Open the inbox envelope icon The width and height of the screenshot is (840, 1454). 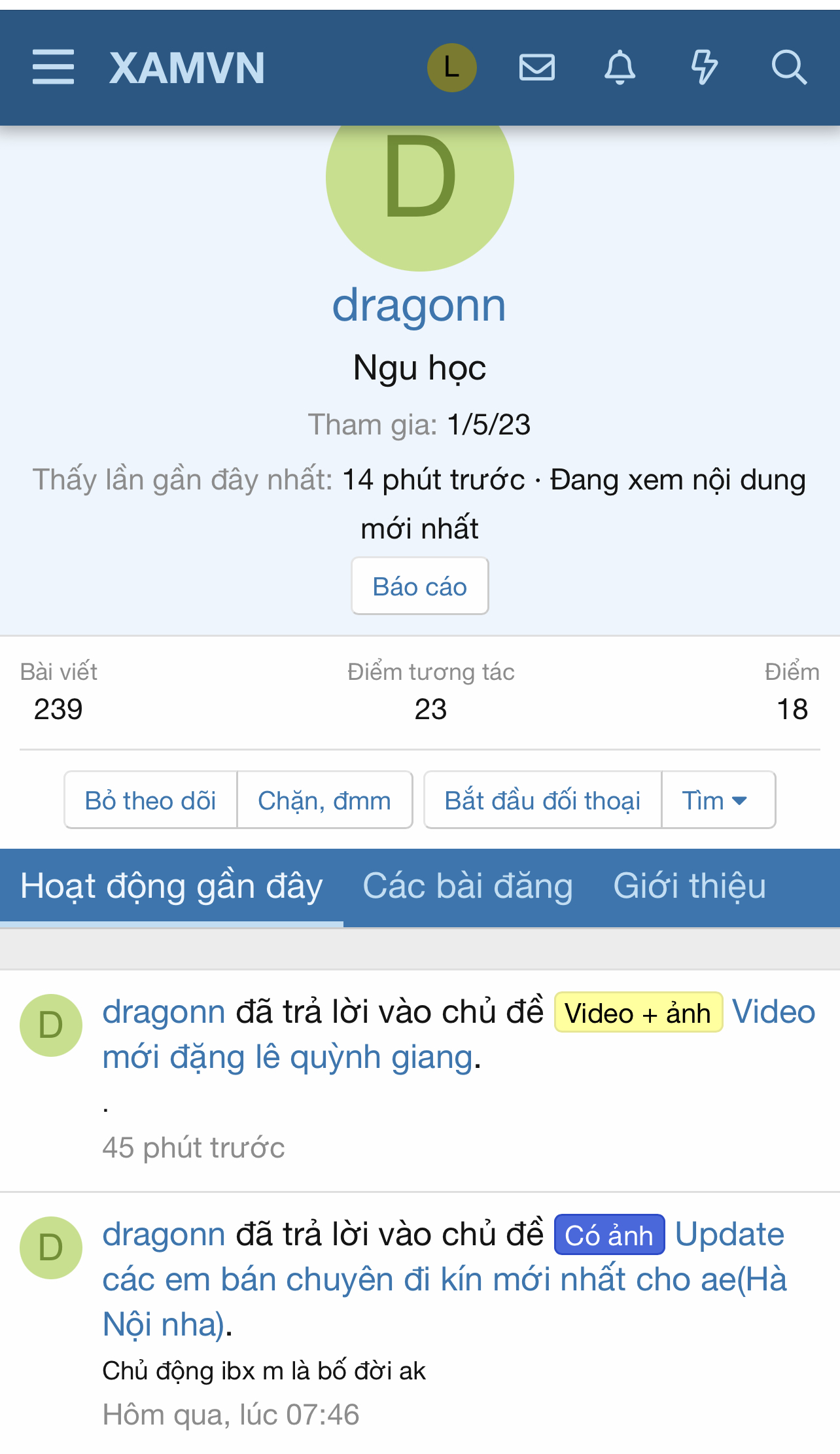[x=537, y=67]
